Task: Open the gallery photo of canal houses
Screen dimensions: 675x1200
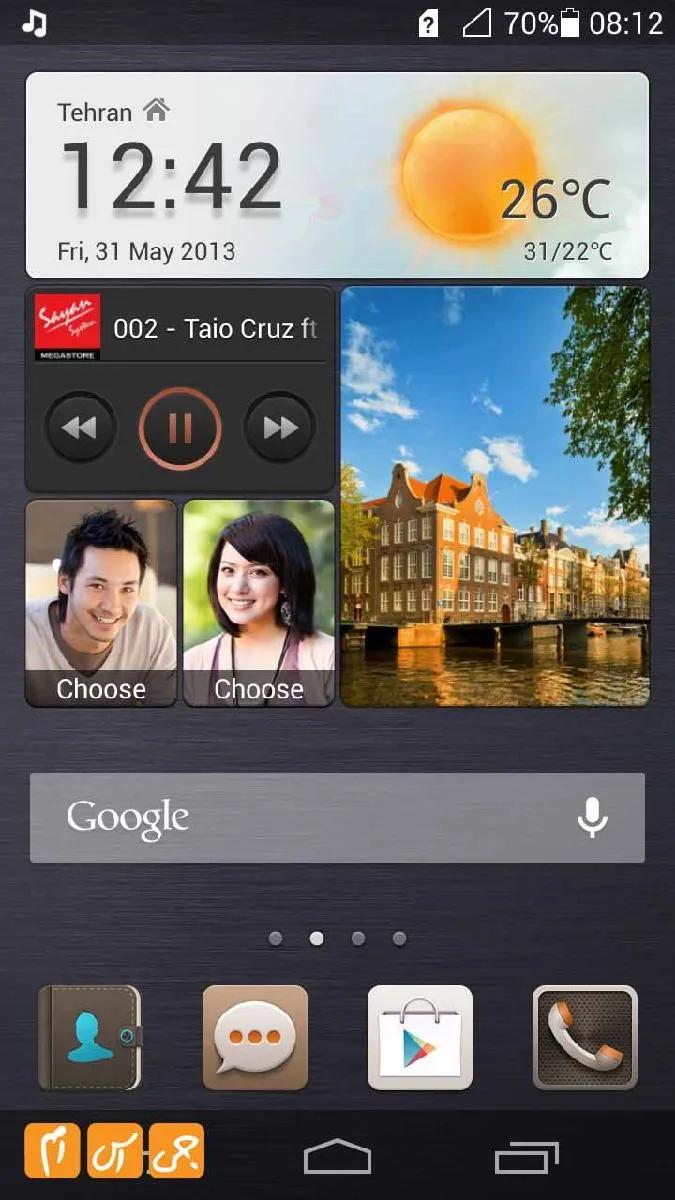Action: pyautogui.click(x=495, y=496)
